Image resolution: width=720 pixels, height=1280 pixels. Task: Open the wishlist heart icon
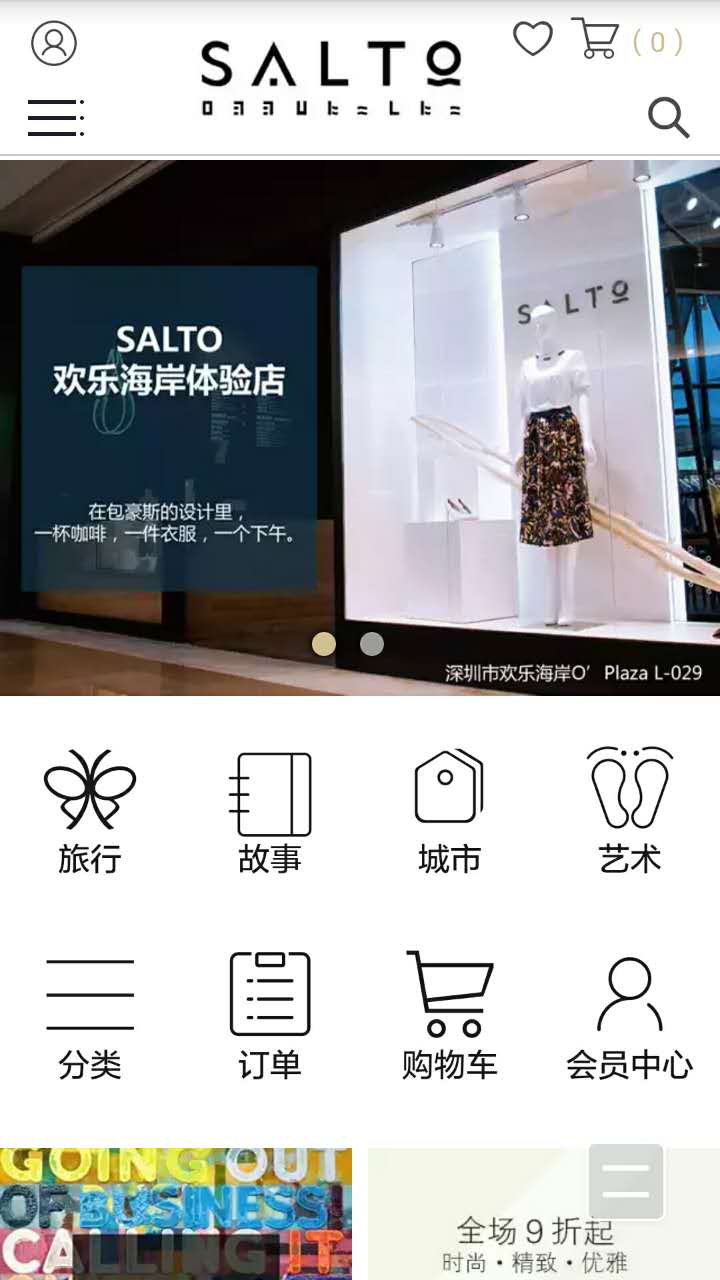point(532,40)
